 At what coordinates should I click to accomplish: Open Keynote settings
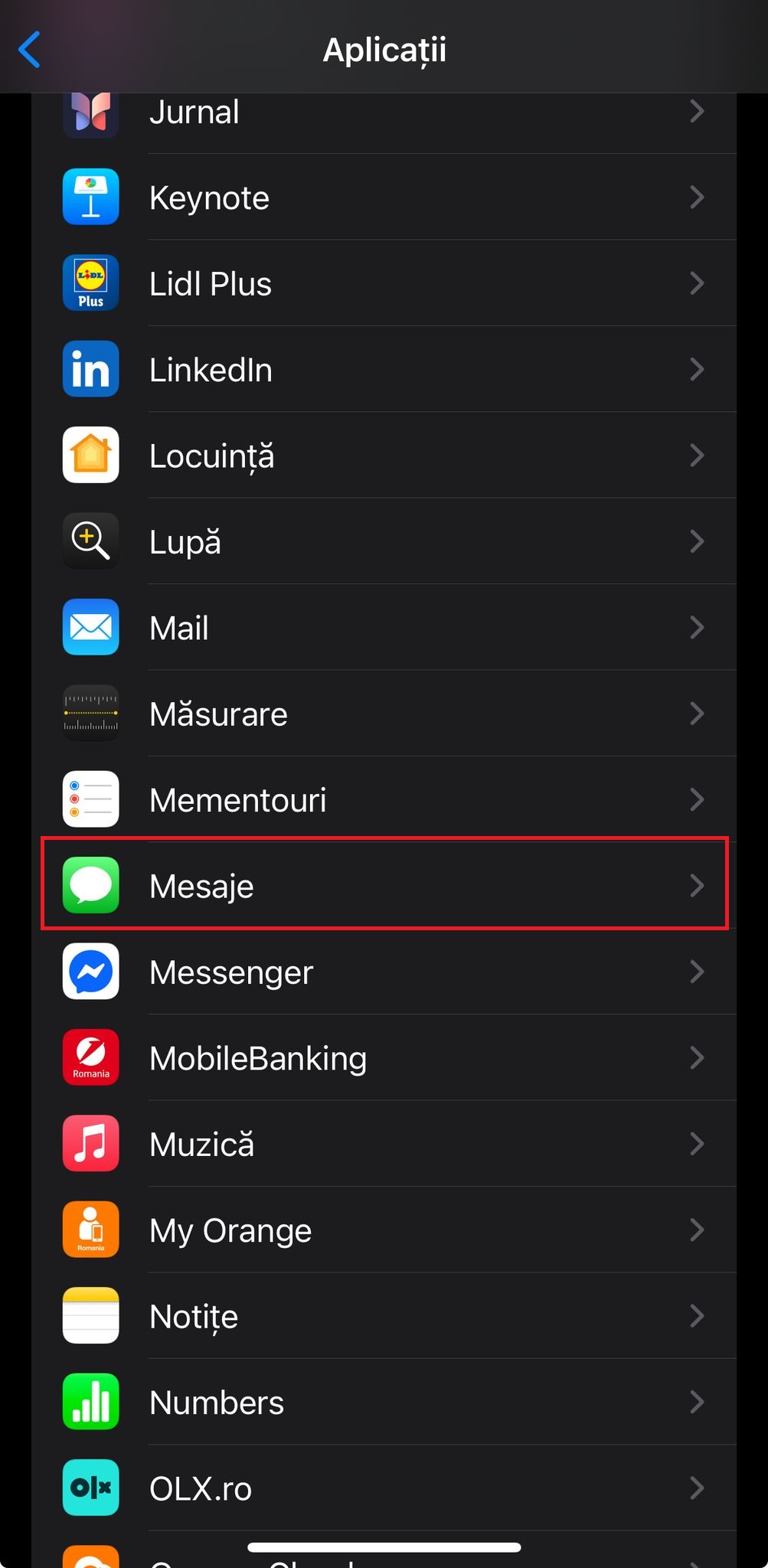383,198
